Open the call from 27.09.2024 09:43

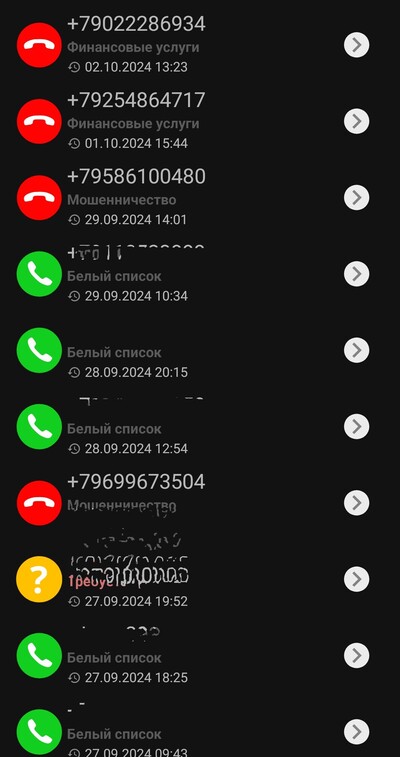pyautogui.click(x=200, y=728)
